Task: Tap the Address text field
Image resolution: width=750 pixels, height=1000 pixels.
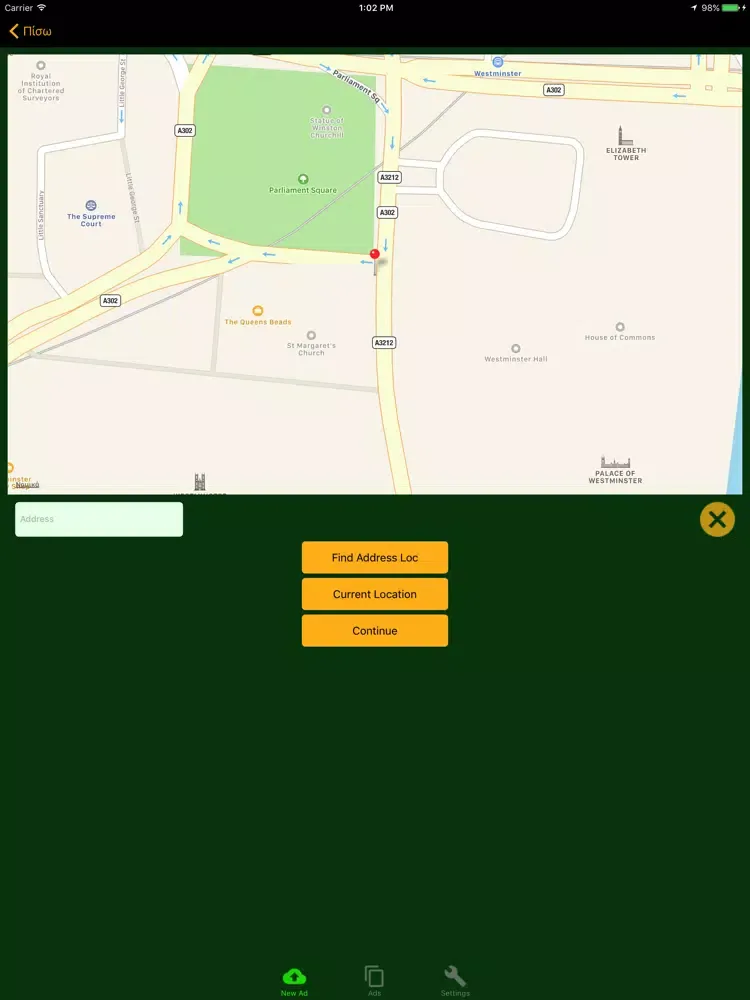Action: (99, 519)
